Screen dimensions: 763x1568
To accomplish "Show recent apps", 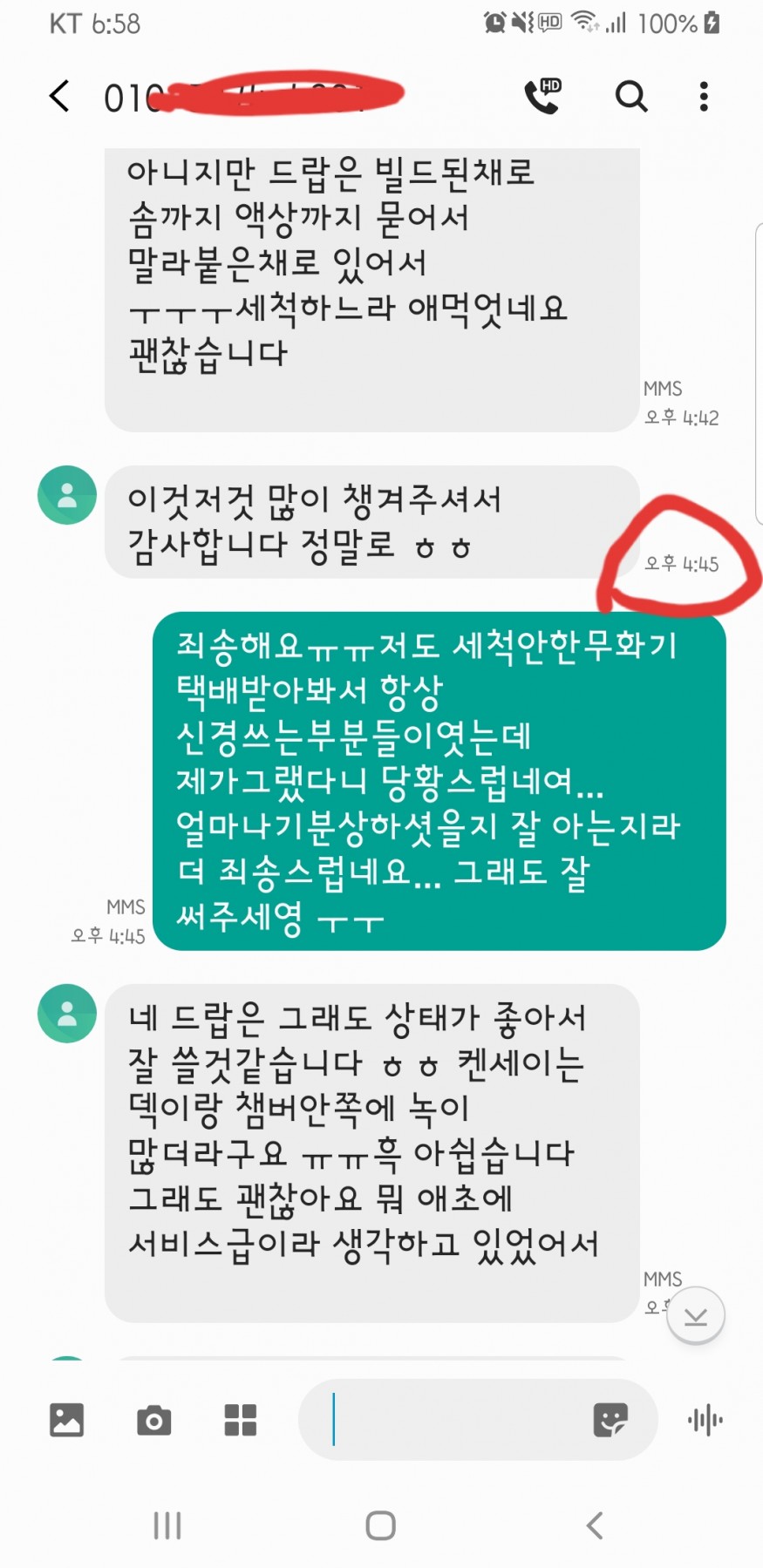I will (x=167, y=1525).
